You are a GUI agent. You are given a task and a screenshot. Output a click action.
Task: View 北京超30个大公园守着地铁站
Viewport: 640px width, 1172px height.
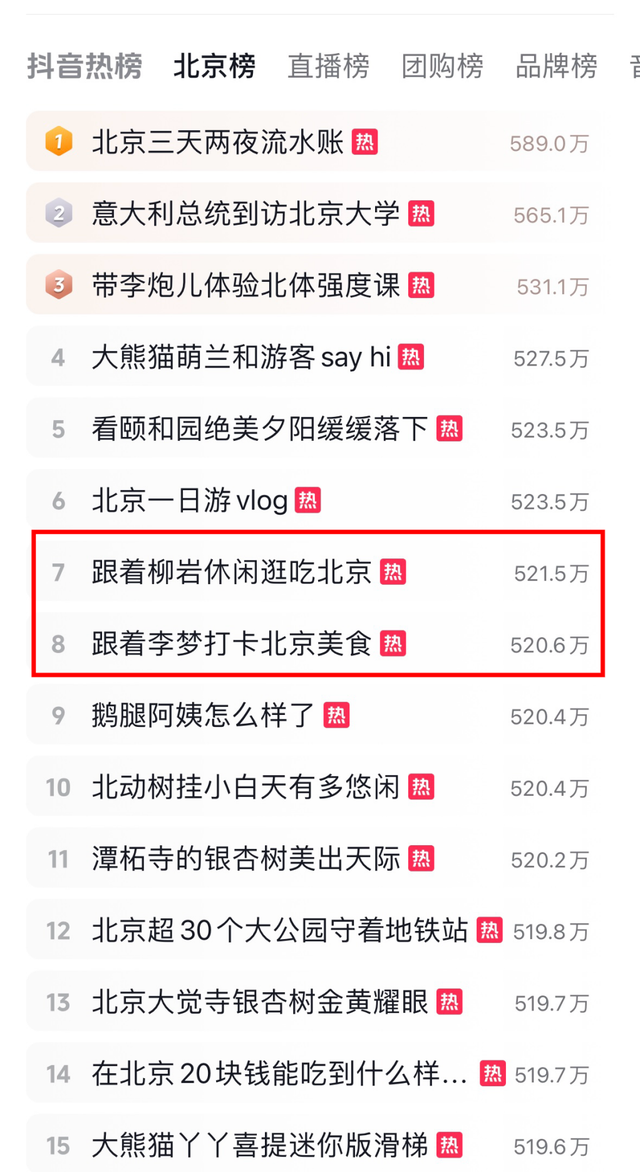tap(280, 931)
